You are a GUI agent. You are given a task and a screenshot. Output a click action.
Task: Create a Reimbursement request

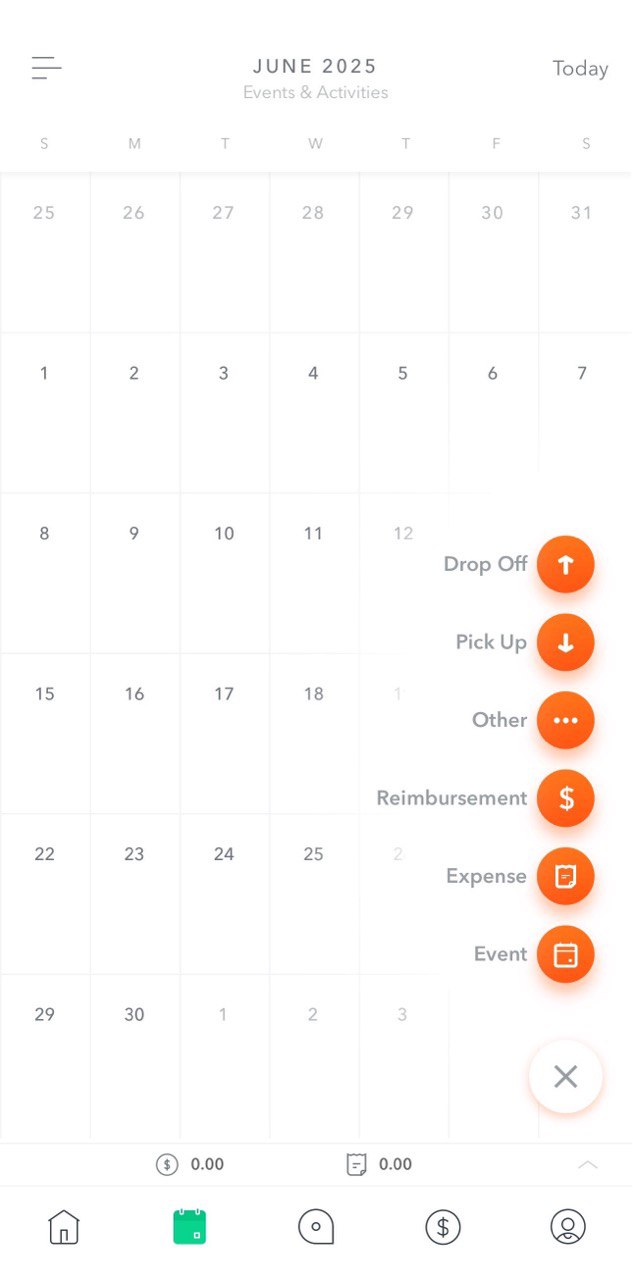pos(565,798)
